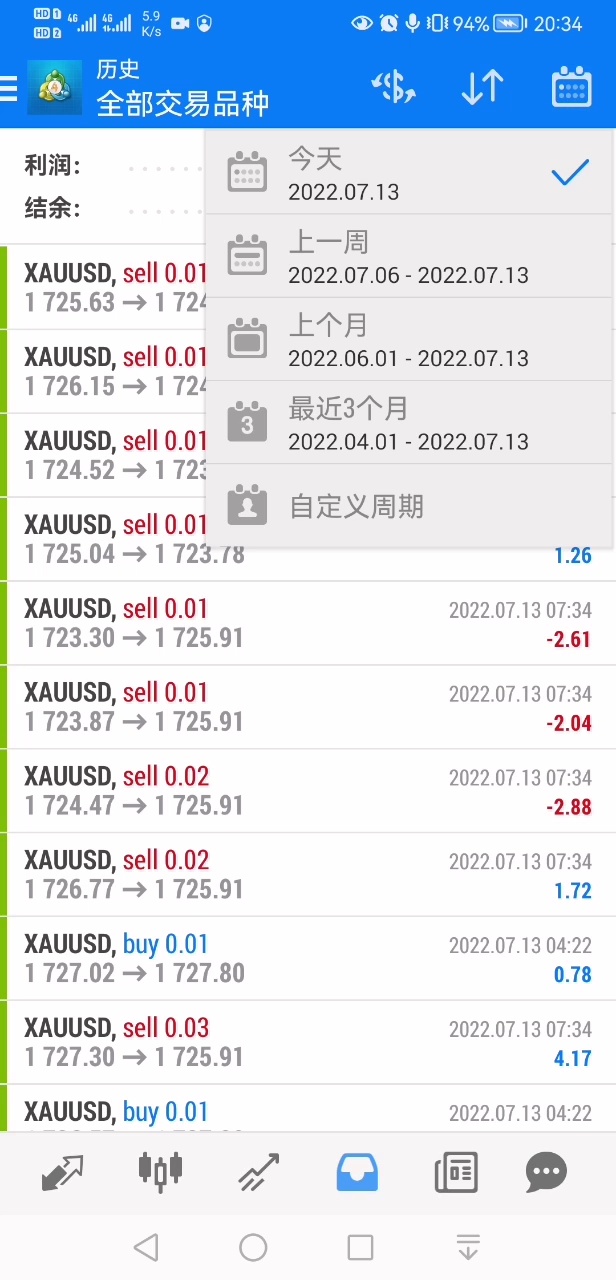Go back with system back button
Viewport: 616px width, 1280px height.
[146, 1247]
